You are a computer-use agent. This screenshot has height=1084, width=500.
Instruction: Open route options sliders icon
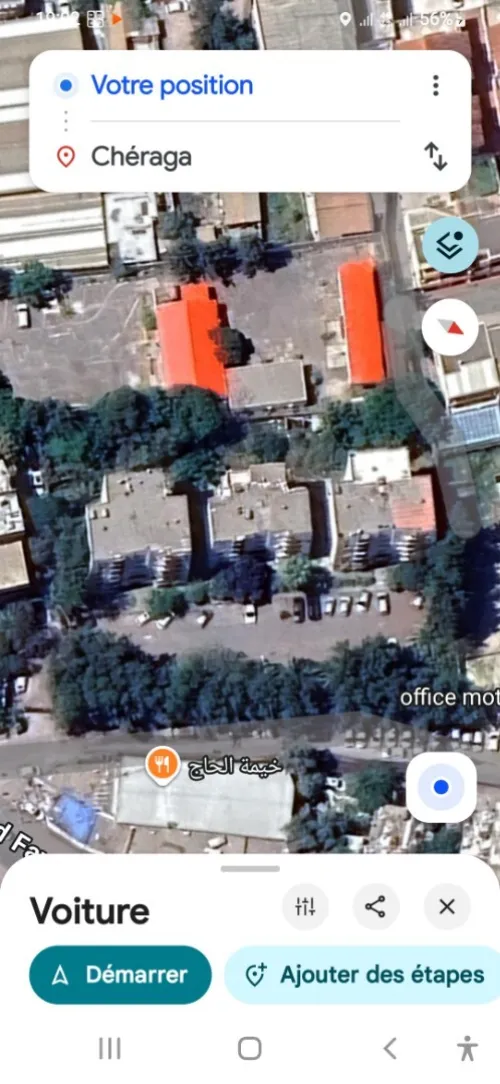pos(305,906)
